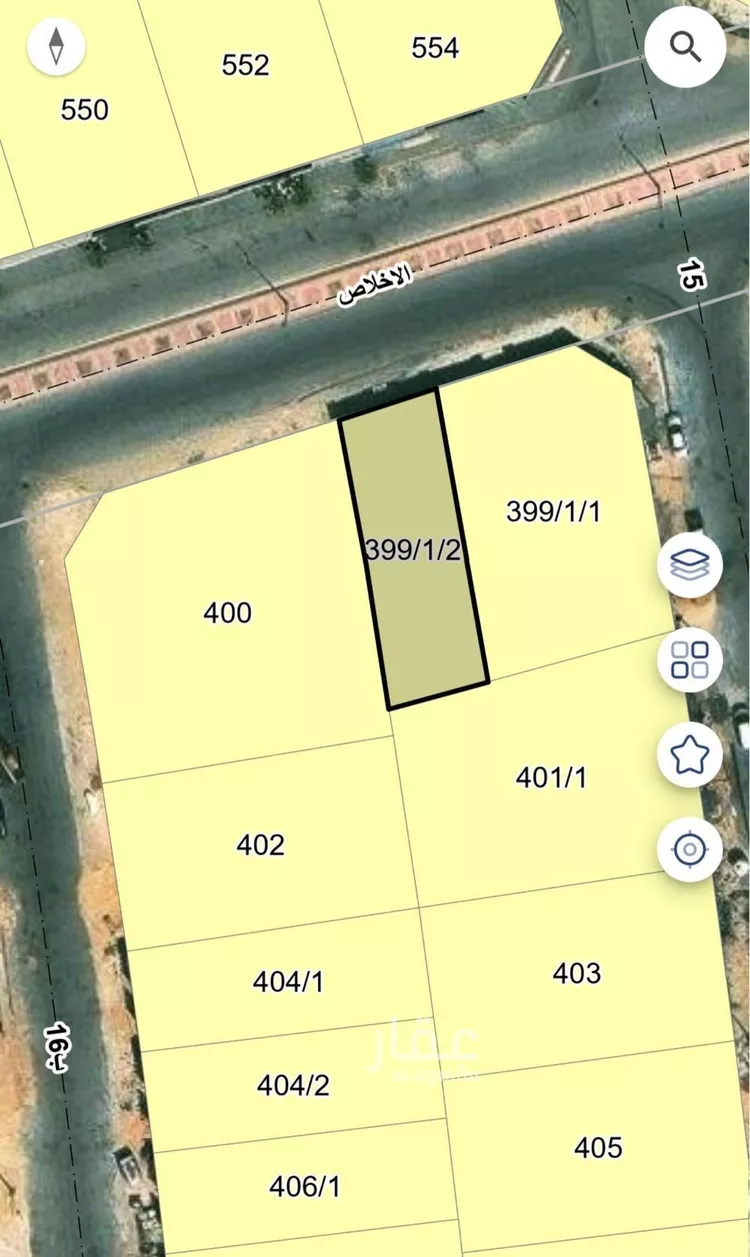Select parcel 402 on the map
This screenshot has height=1257, width=750.
pos(260,845)
